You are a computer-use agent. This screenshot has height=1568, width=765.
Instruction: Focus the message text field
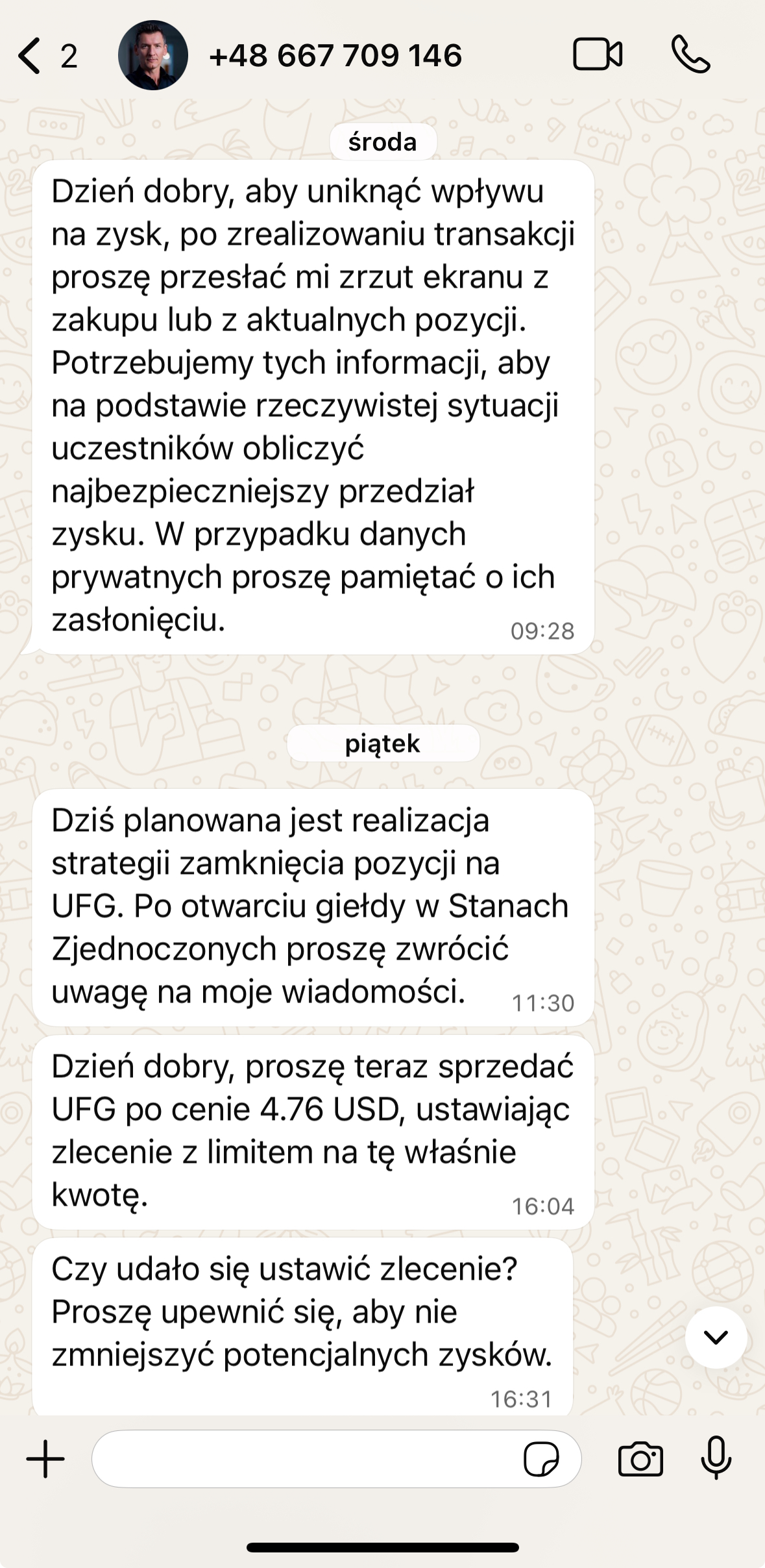click(x=305, y=1459)
